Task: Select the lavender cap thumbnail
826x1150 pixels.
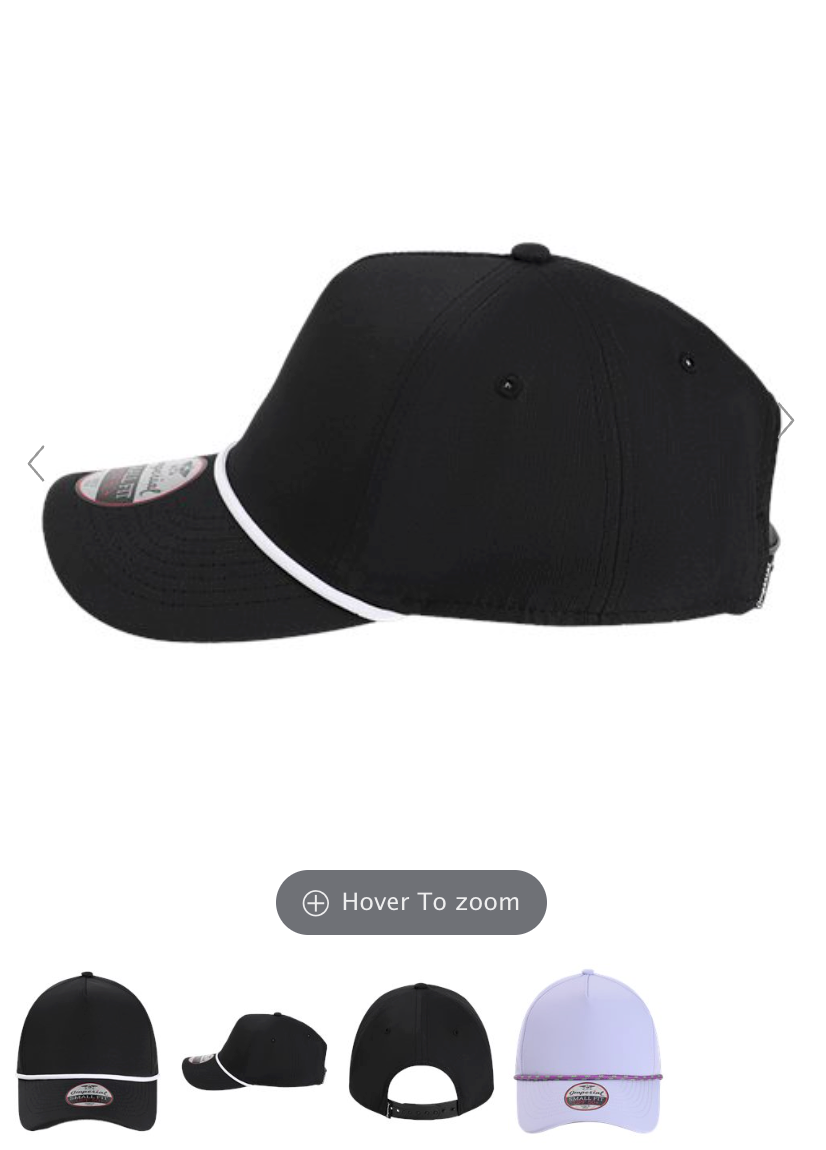Action: click(587, 1051)
